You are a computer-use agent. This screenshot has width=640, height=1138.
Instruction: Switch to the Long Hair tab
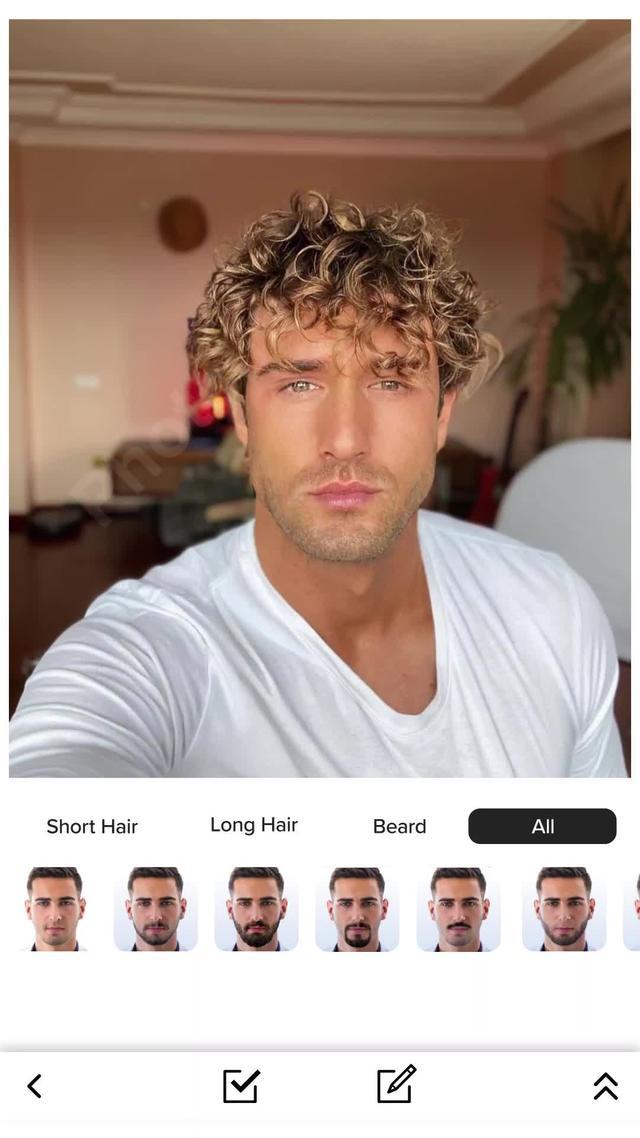(254, 825)
